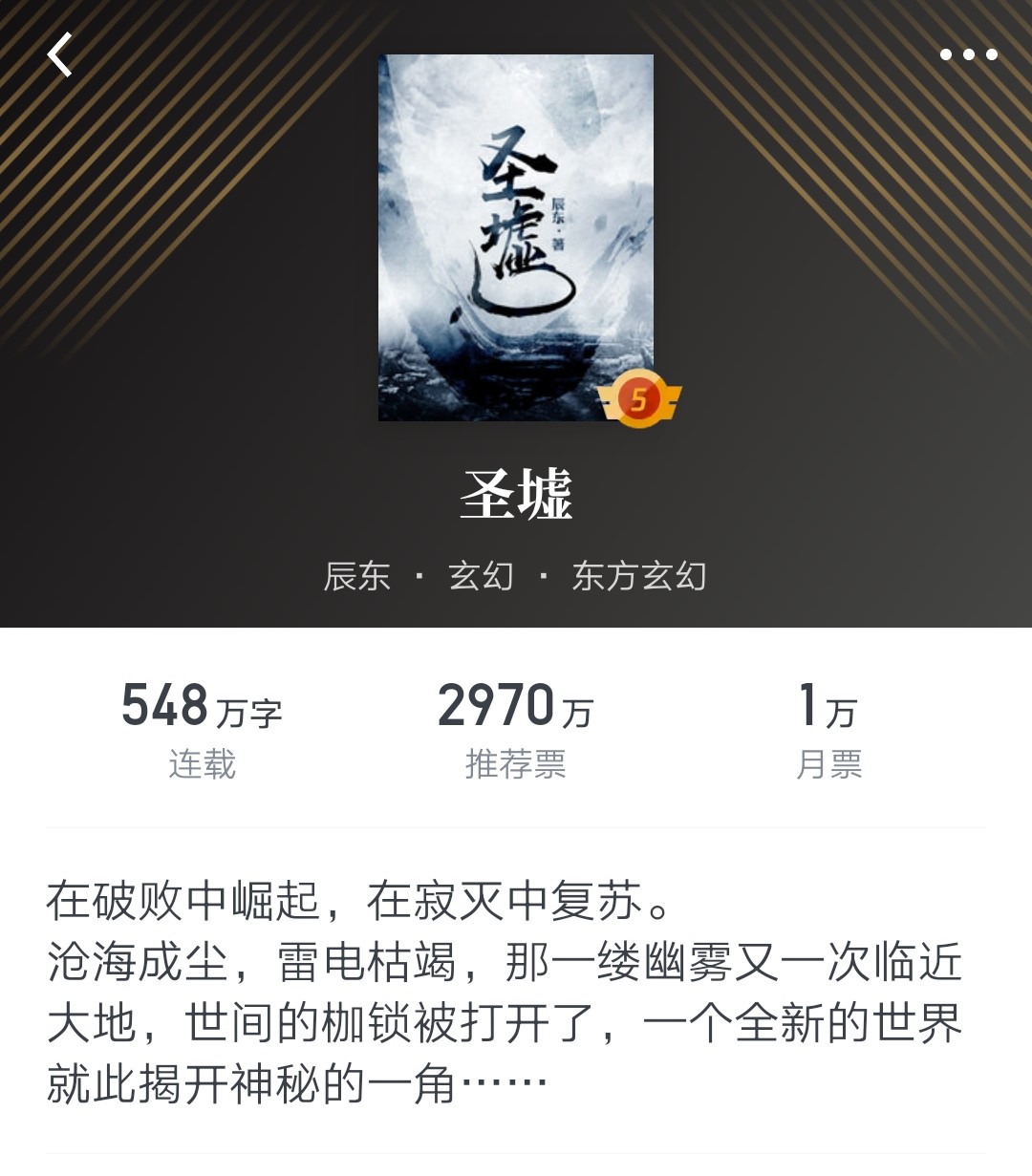The height and width of the screenshot is (1176, 1032).
Task: View the 月票 count
Action: 828,730
